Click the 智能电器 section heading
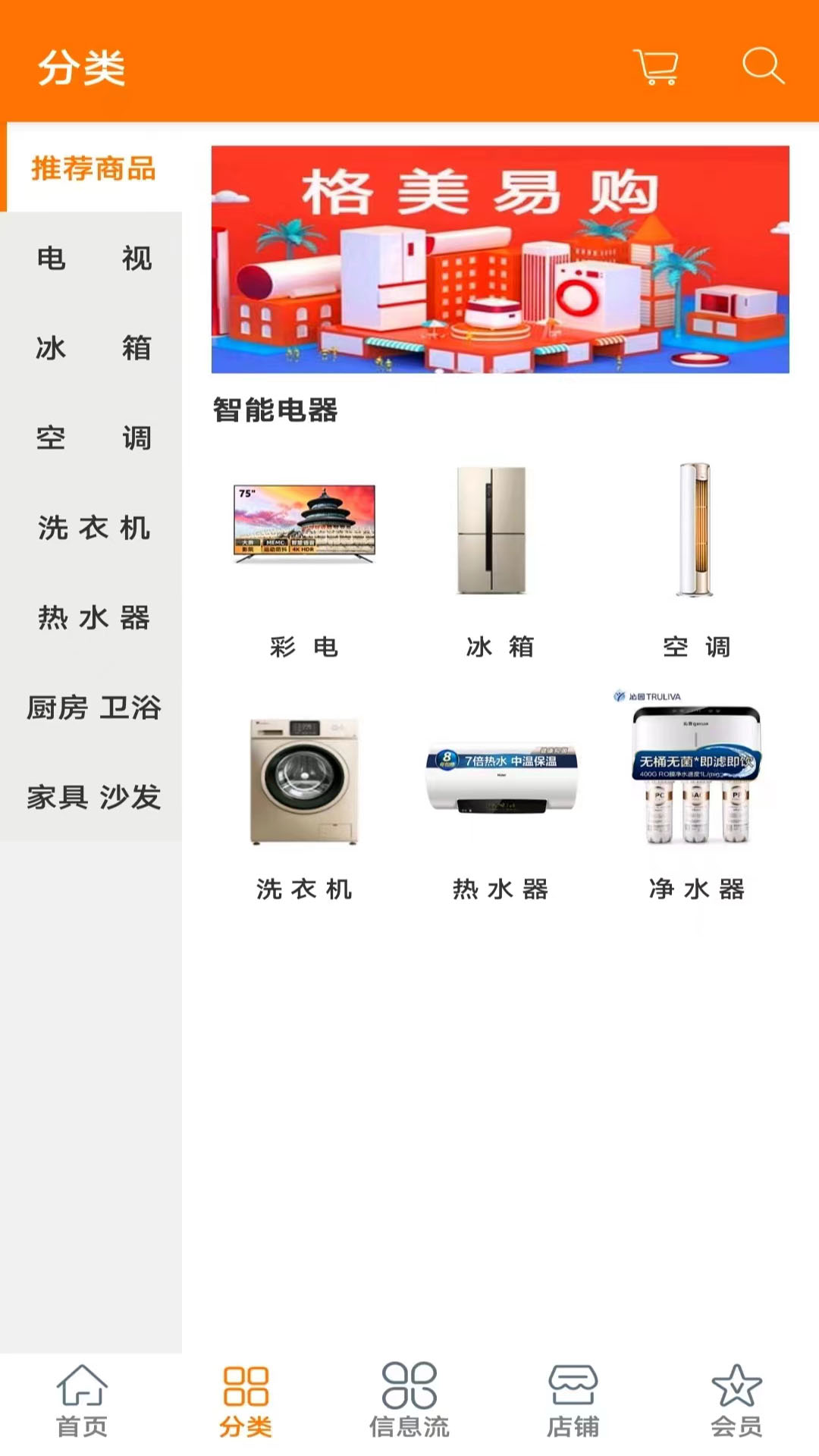 275,409
